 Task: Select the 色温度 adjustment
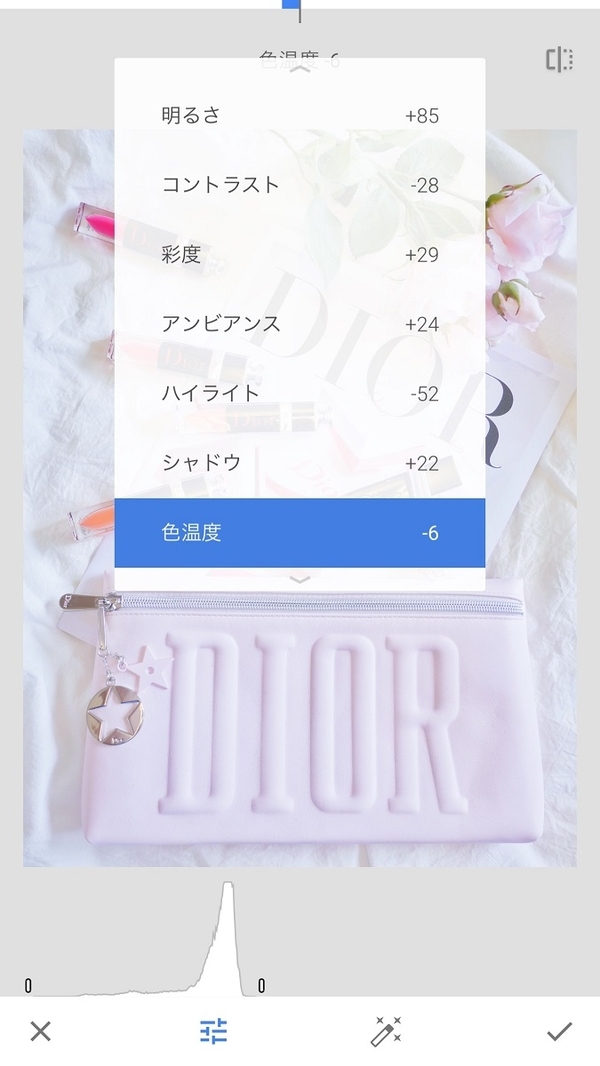click(x=299, y=532)
